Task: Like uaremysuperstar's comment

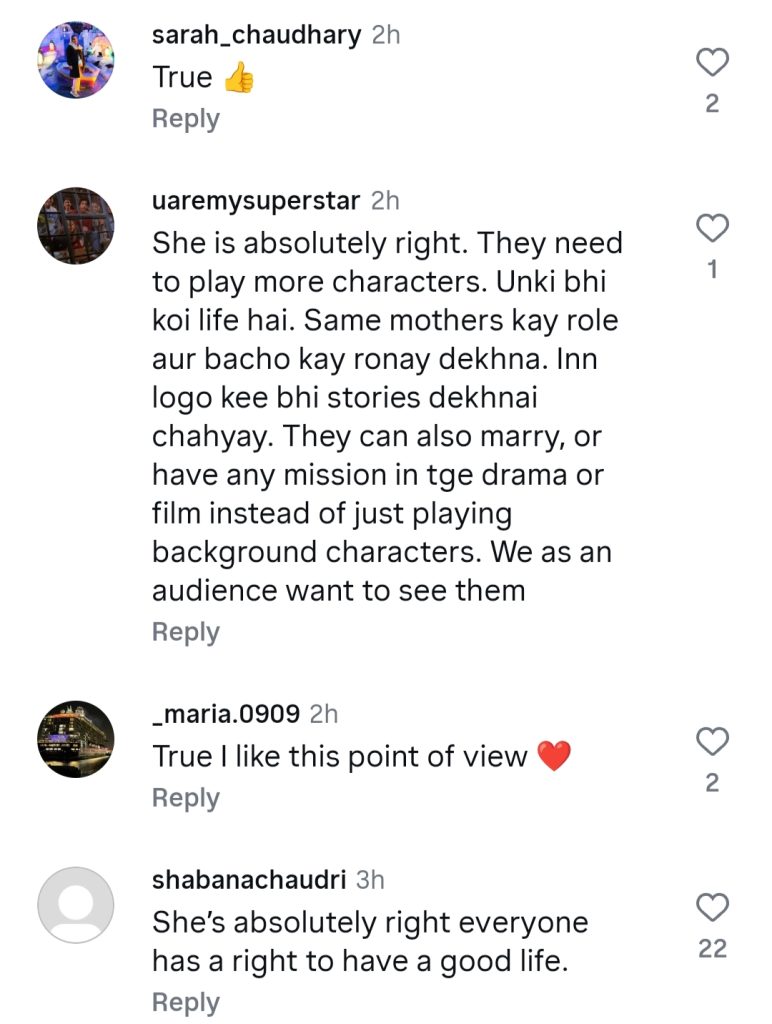Action: tap(712, 229)
